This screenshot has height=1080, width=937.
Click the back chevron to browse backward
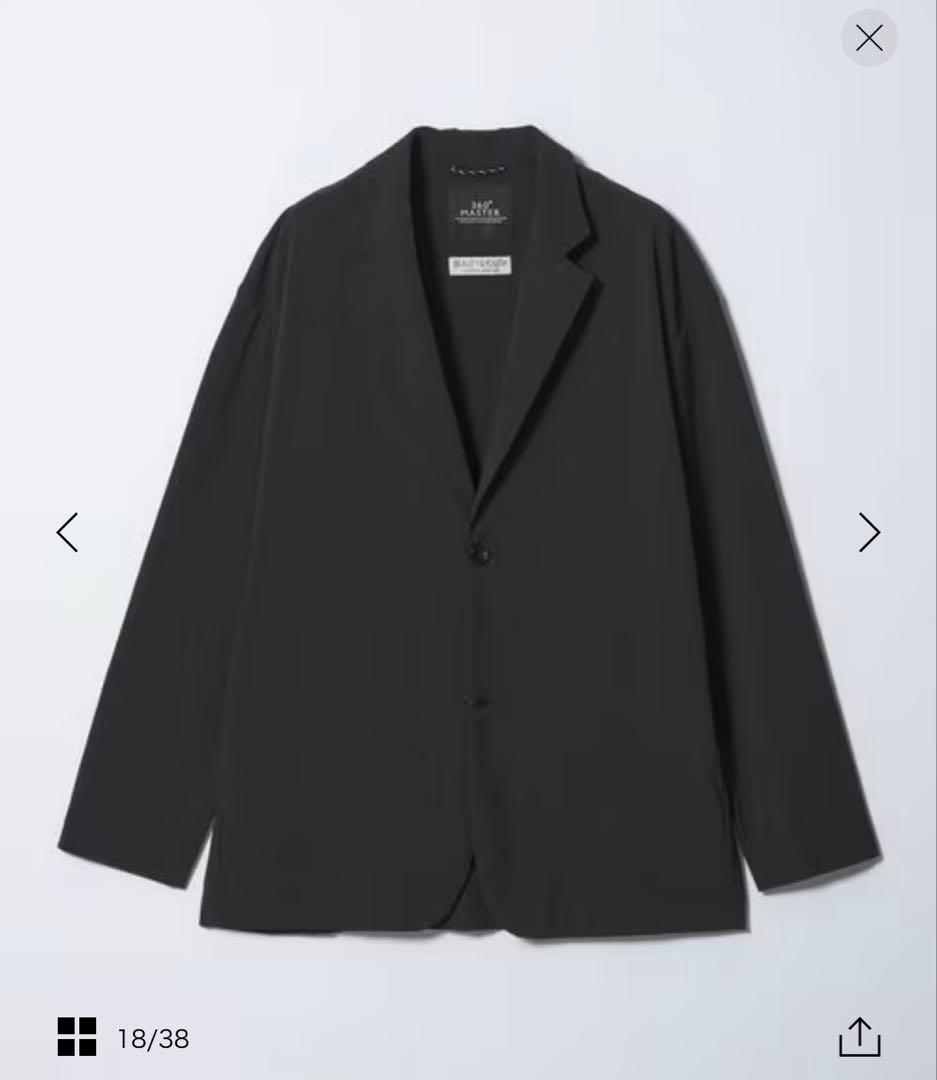click(x=67, y=532)
